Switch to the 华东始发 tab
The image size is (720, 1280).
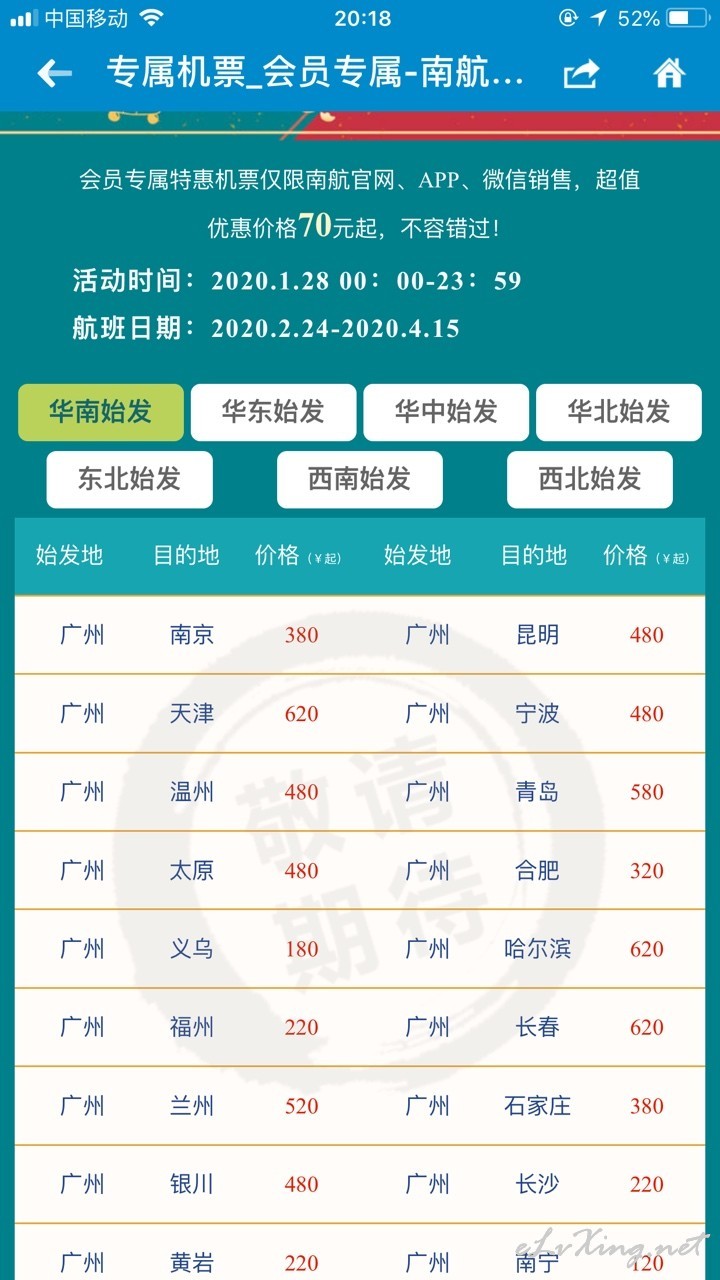(x=273, y=412)
